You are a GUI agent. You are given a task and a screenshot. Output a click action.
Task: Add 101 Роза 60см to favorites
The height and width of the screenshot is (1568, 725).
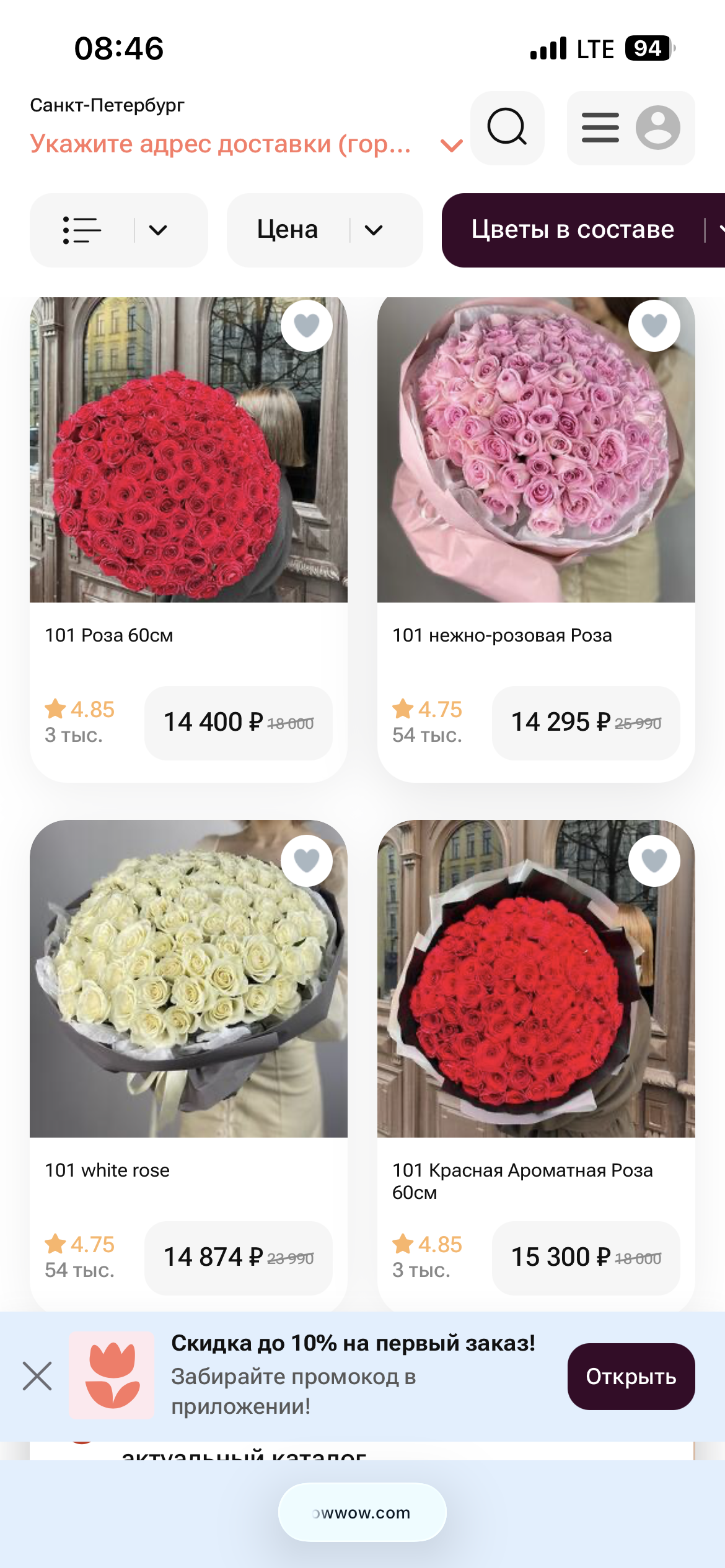306,325
